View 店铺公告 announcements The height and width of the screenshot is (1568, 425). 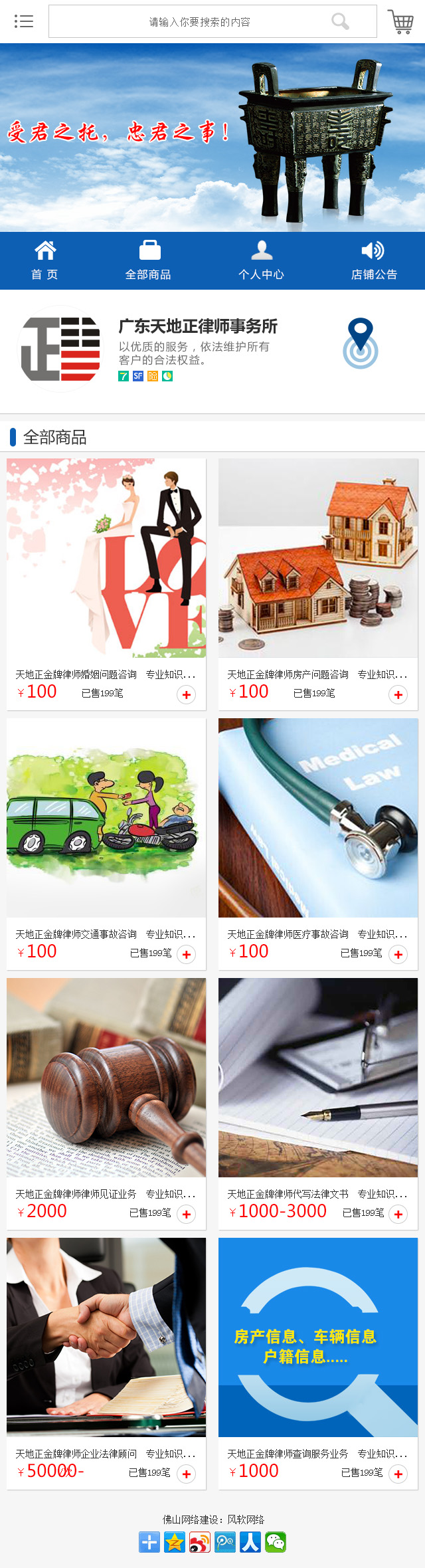374,261
